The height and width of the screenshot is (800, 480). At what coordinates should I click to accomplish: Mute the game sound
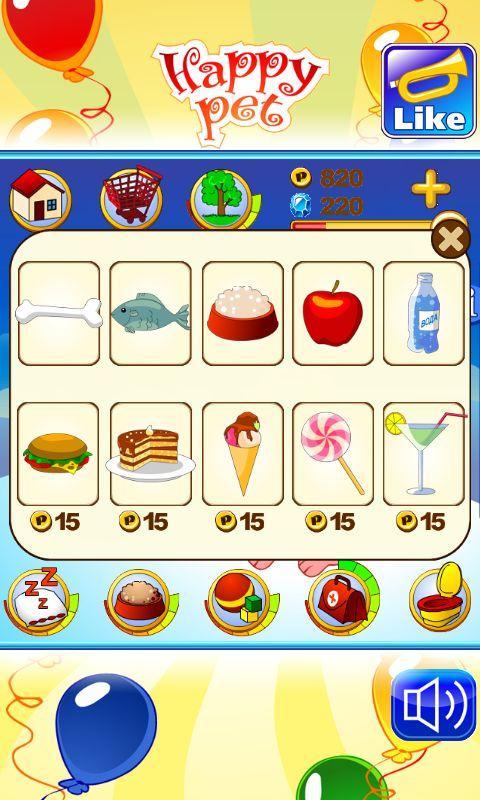[x=434, y=705]
